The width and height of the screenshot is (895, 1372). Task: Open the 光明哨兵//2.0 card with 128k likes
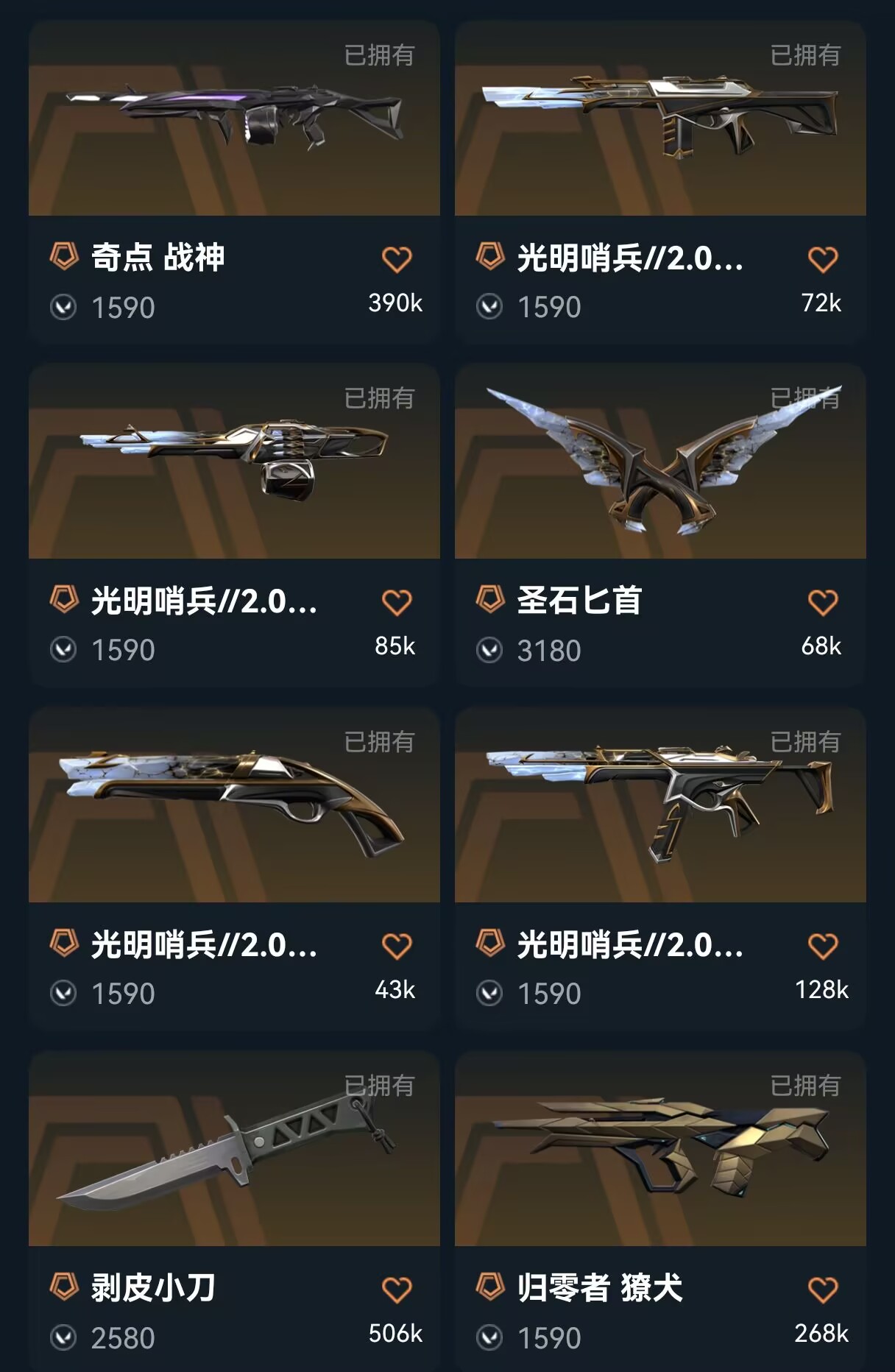[659, 806]
